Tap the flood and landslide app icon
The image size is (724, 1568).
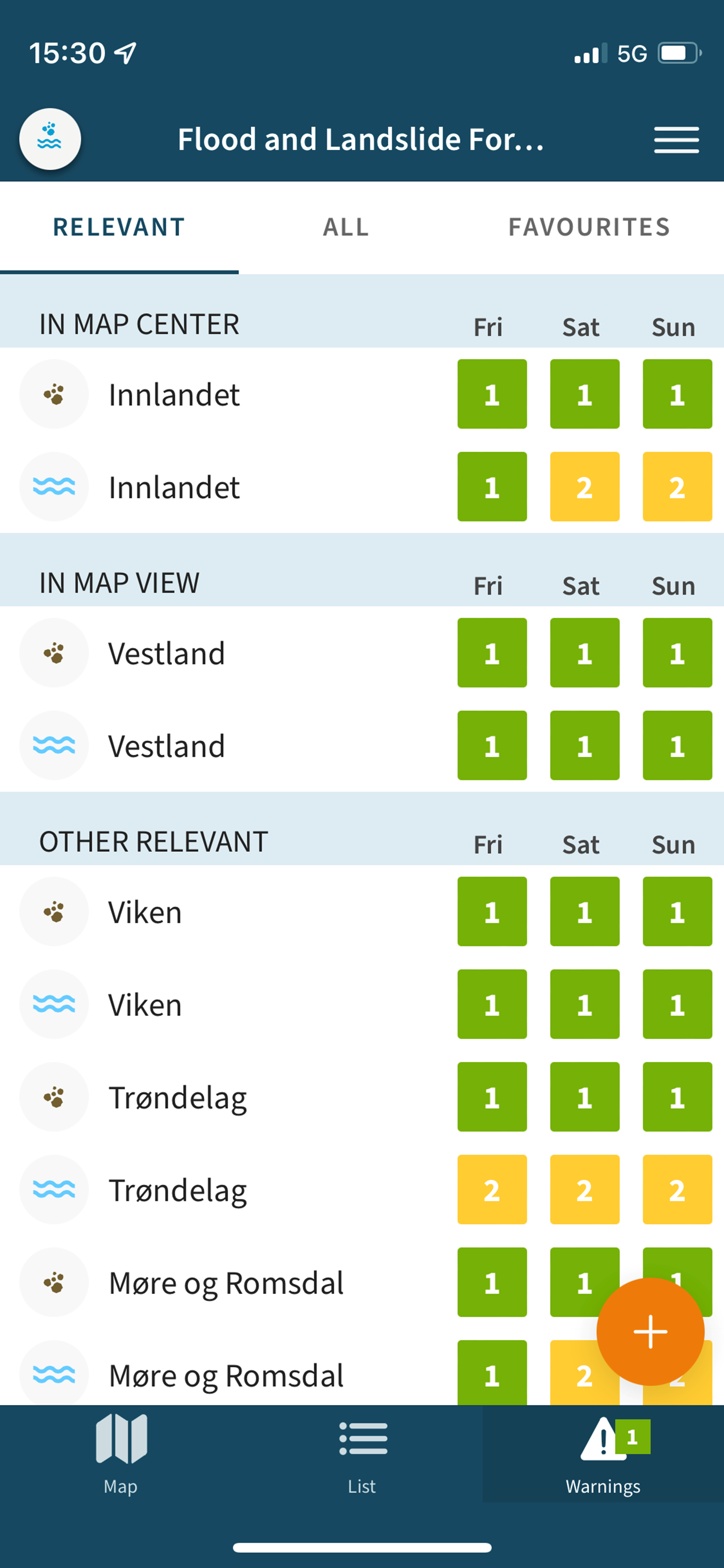pyautogui.click(x=50, y=139)
